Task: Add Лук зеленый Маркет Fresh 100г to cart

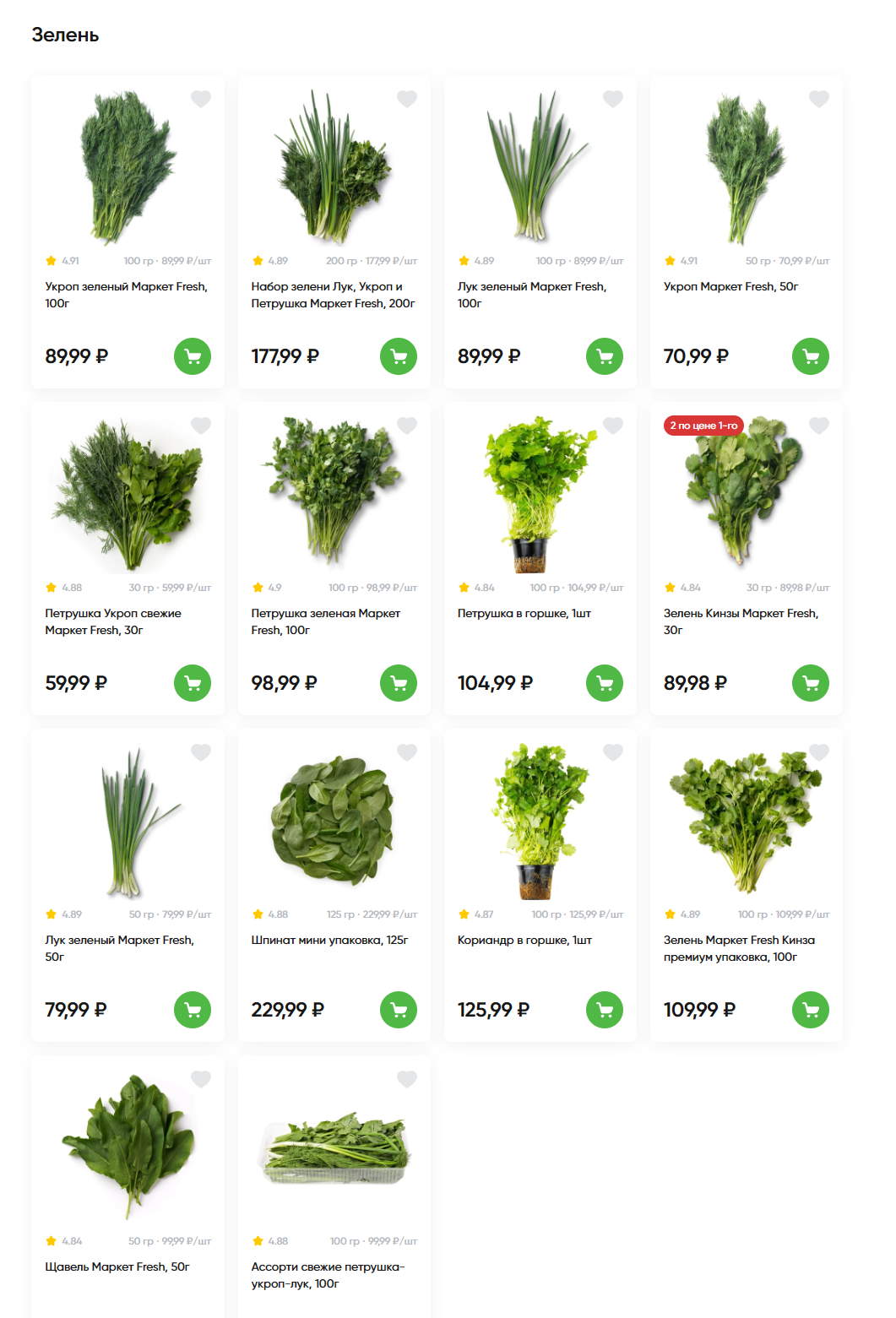Action: pyautogui.click(x=605, y=356)
